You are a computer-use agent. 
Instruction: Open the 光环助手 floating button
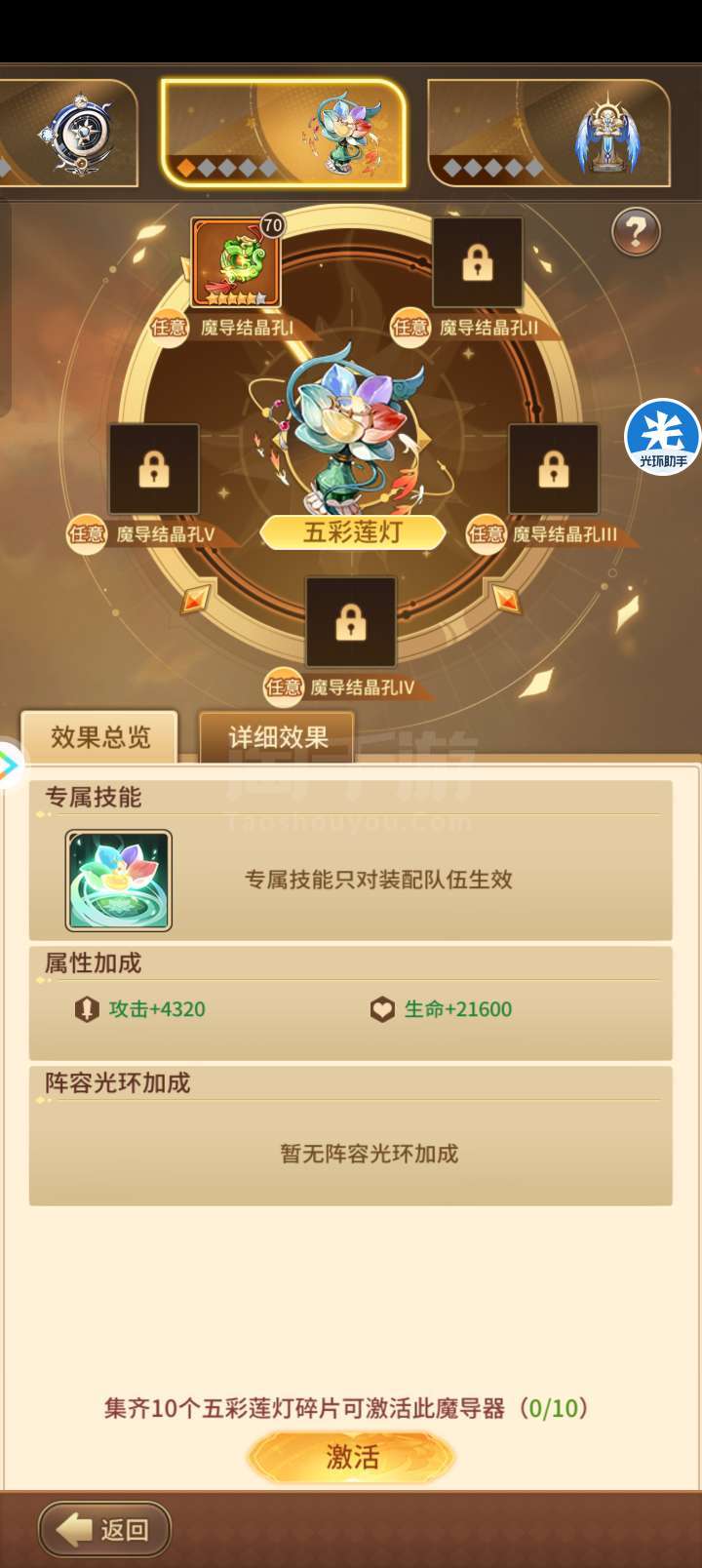(663, 438)
